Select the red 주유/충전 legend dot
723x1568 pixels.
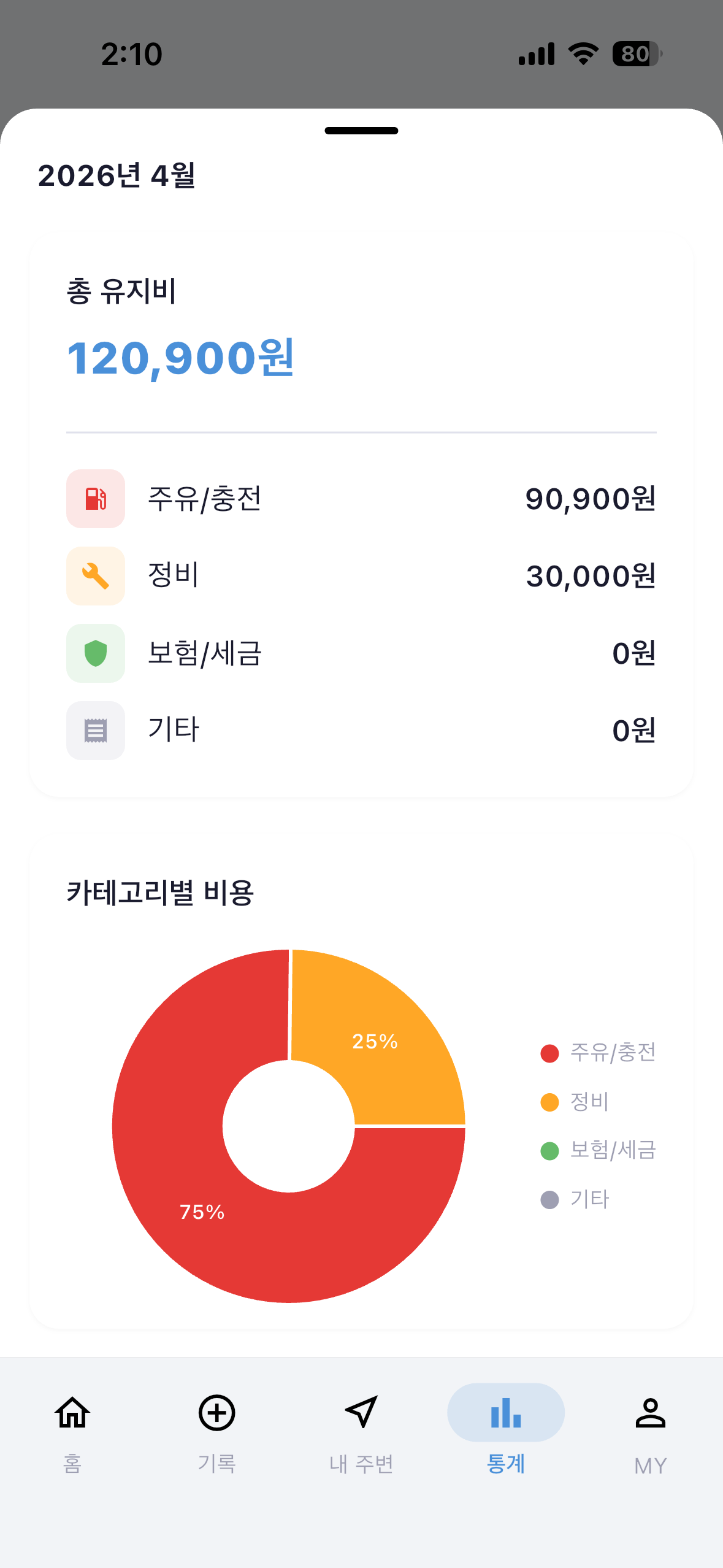549,1055
